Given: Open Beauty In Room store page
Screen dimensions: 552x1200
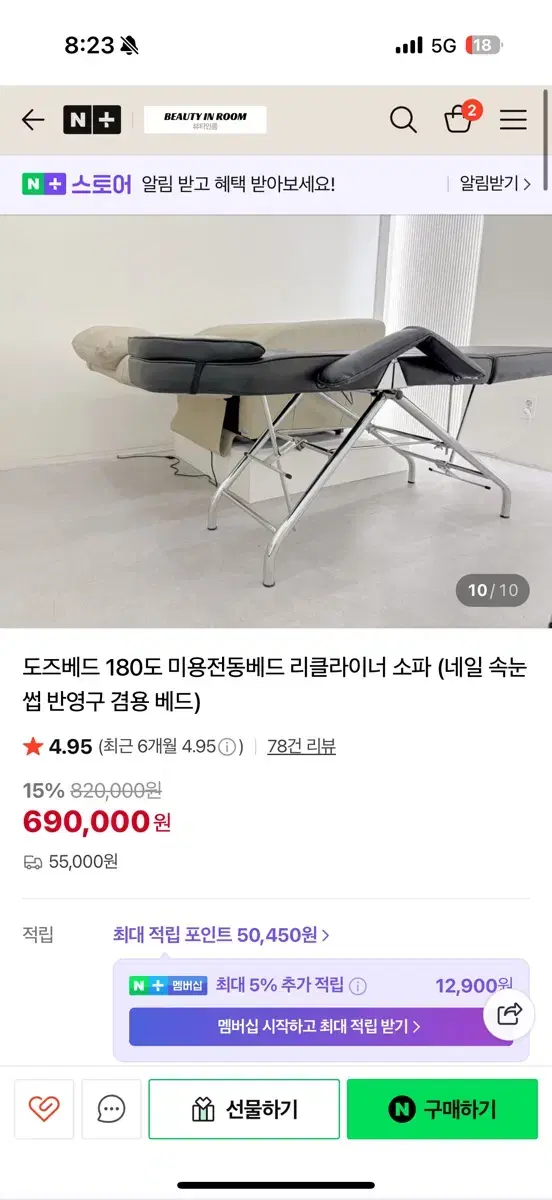Looking at the screenshot, I should tap(205, 120).
